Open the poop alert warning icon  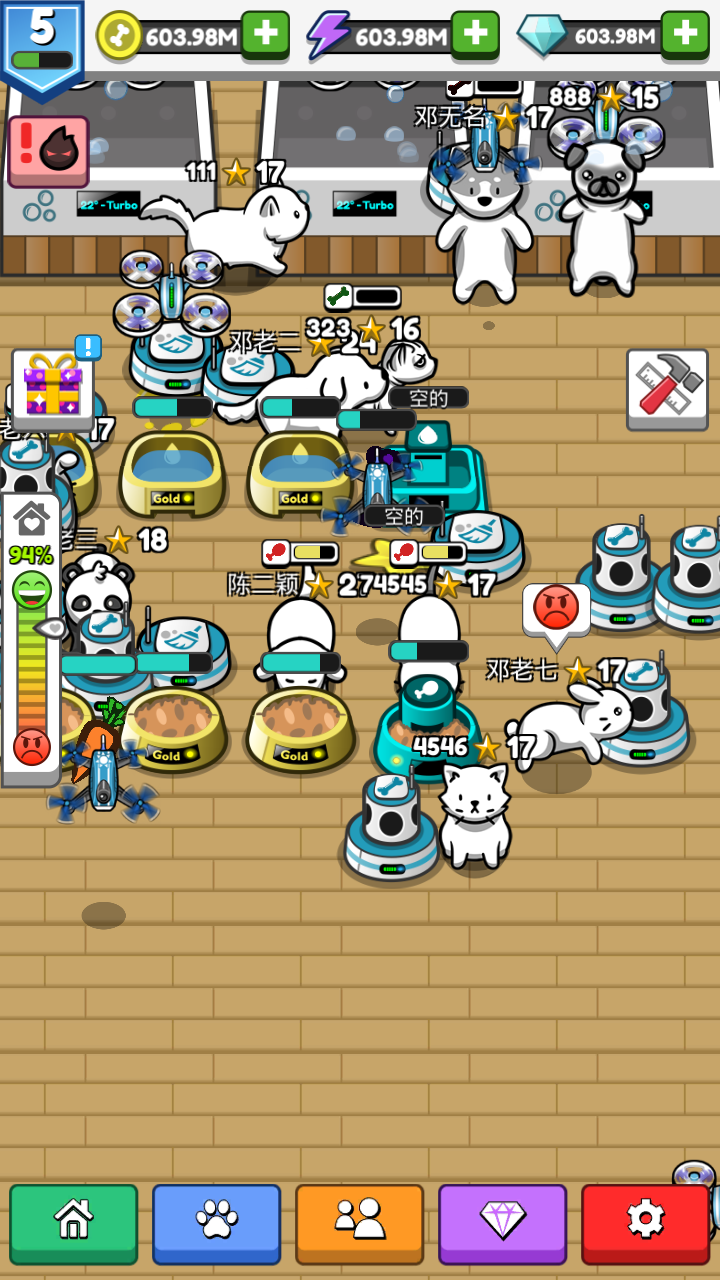click(48, 151)
